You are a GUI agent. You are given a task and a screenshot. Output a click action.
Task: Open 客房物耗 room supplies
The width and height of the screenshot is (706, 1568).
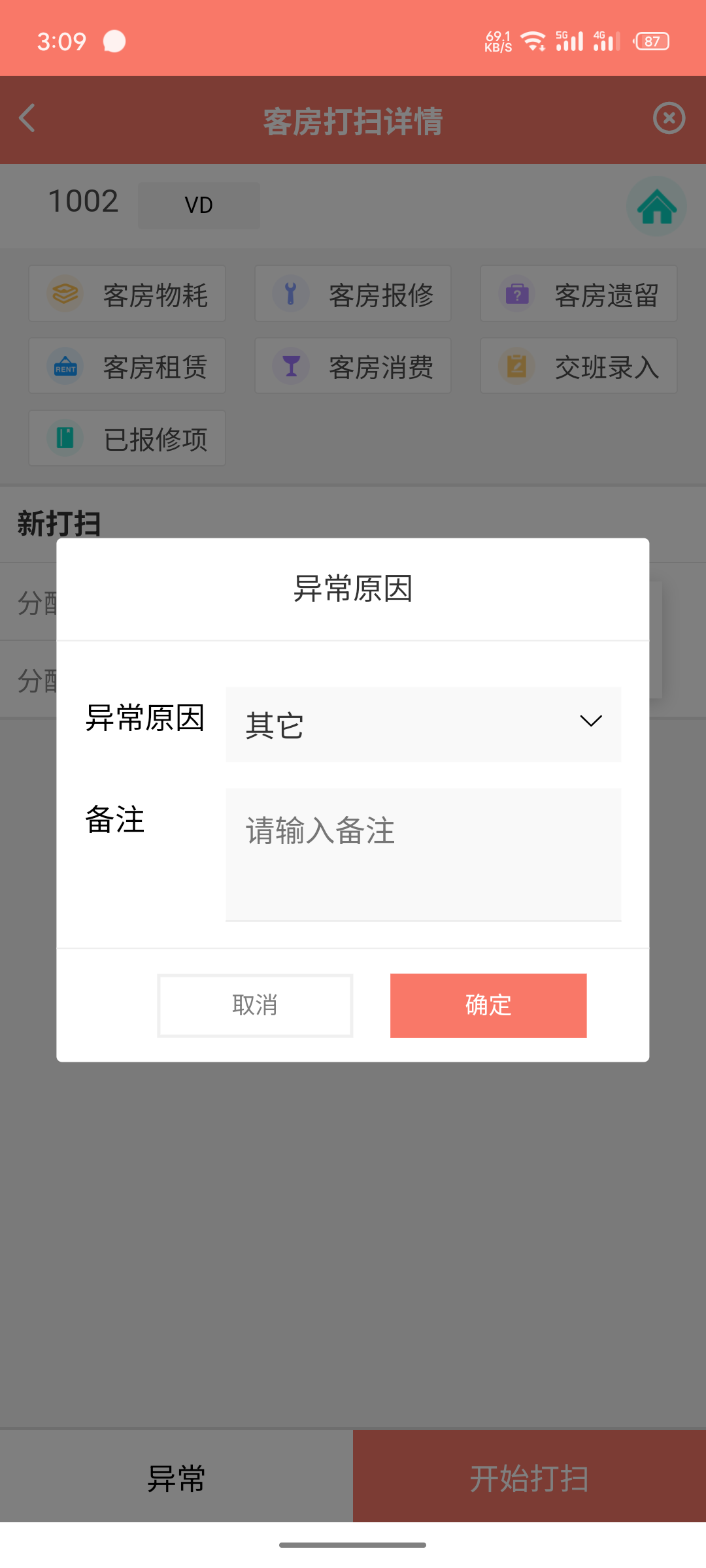point(127,294)
